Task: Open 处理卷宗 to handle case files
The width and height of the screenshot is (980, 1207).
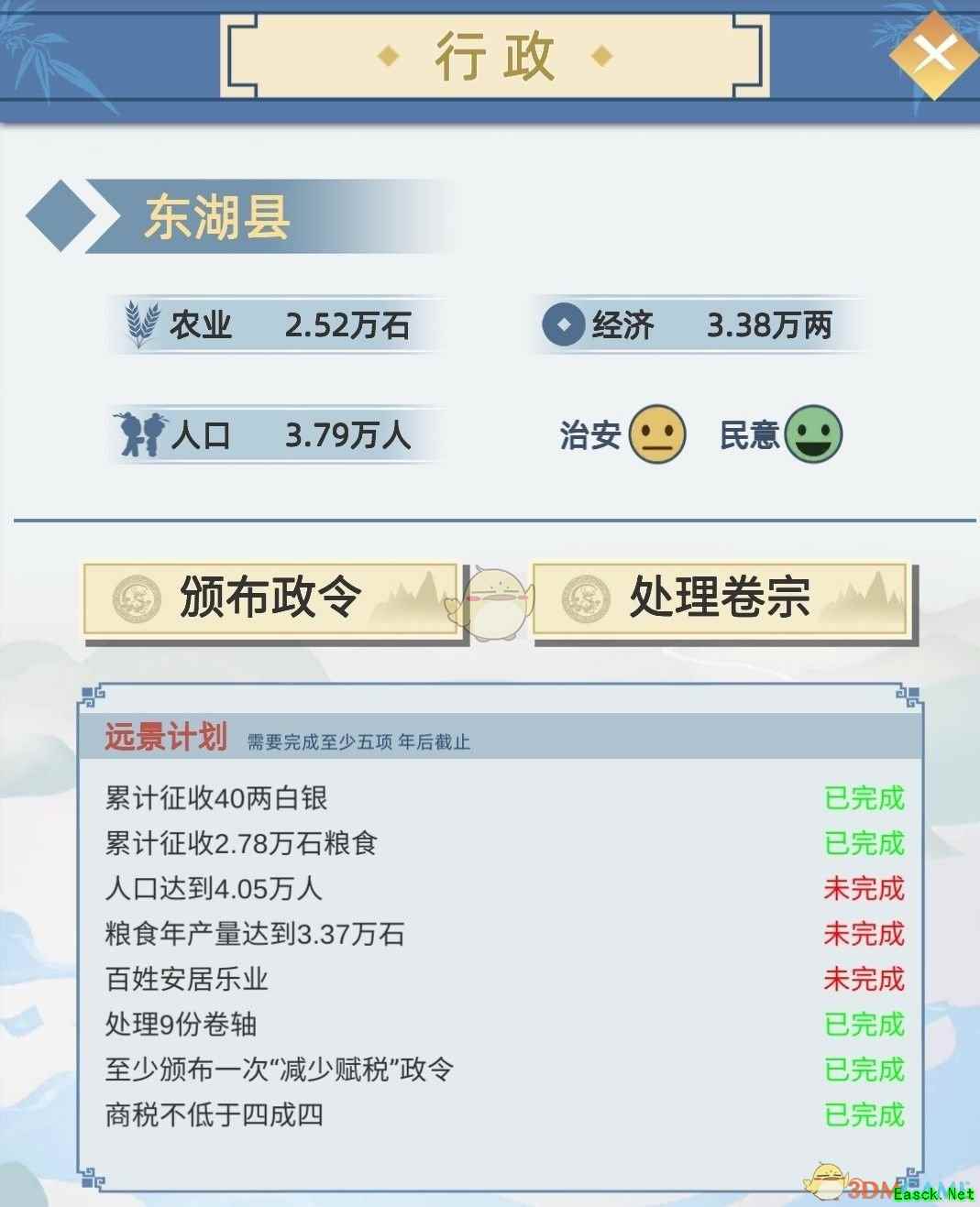Action: click(x=720, y=598)
